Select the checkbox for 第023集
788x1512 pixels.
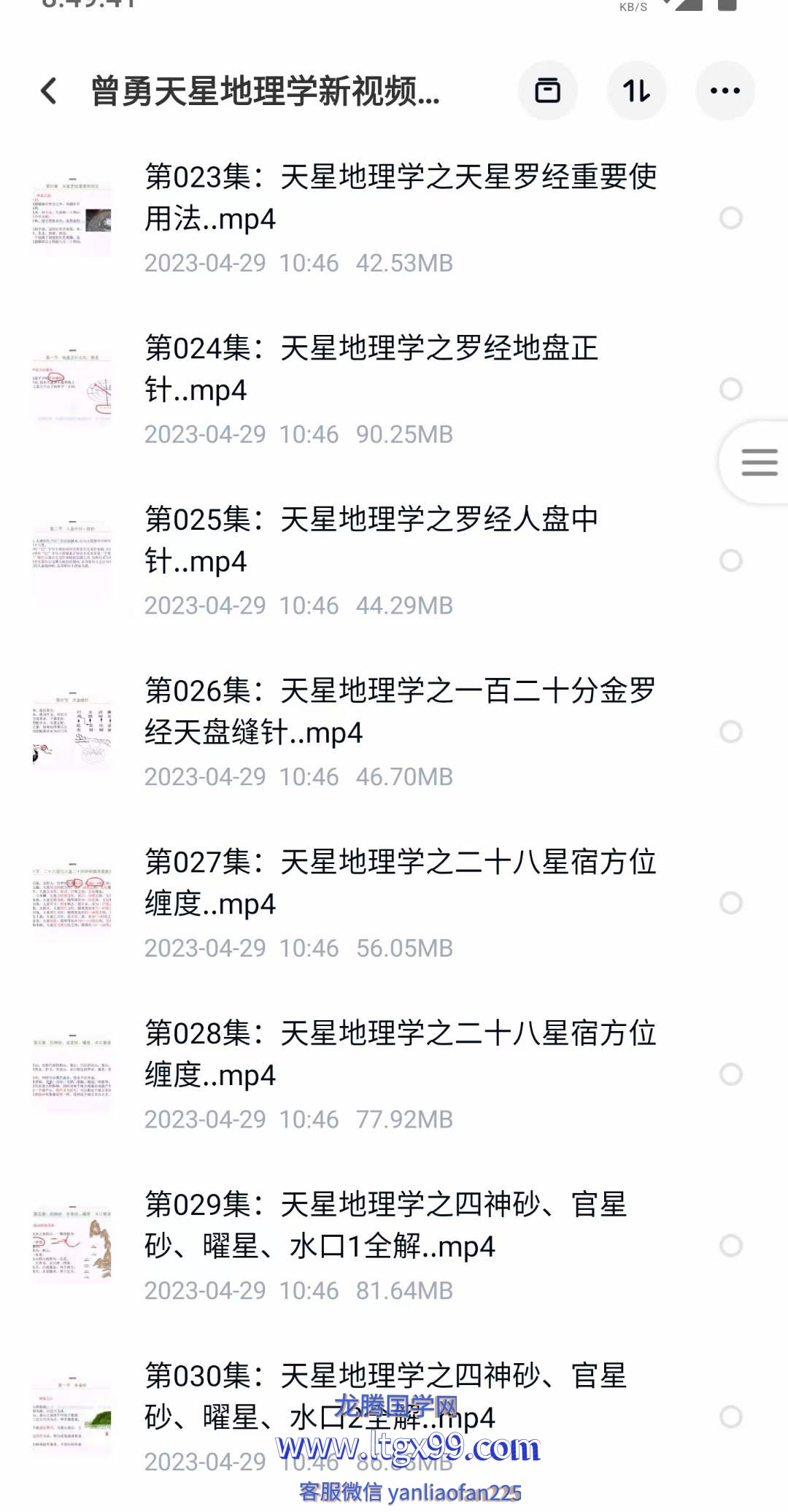(730, 218)
